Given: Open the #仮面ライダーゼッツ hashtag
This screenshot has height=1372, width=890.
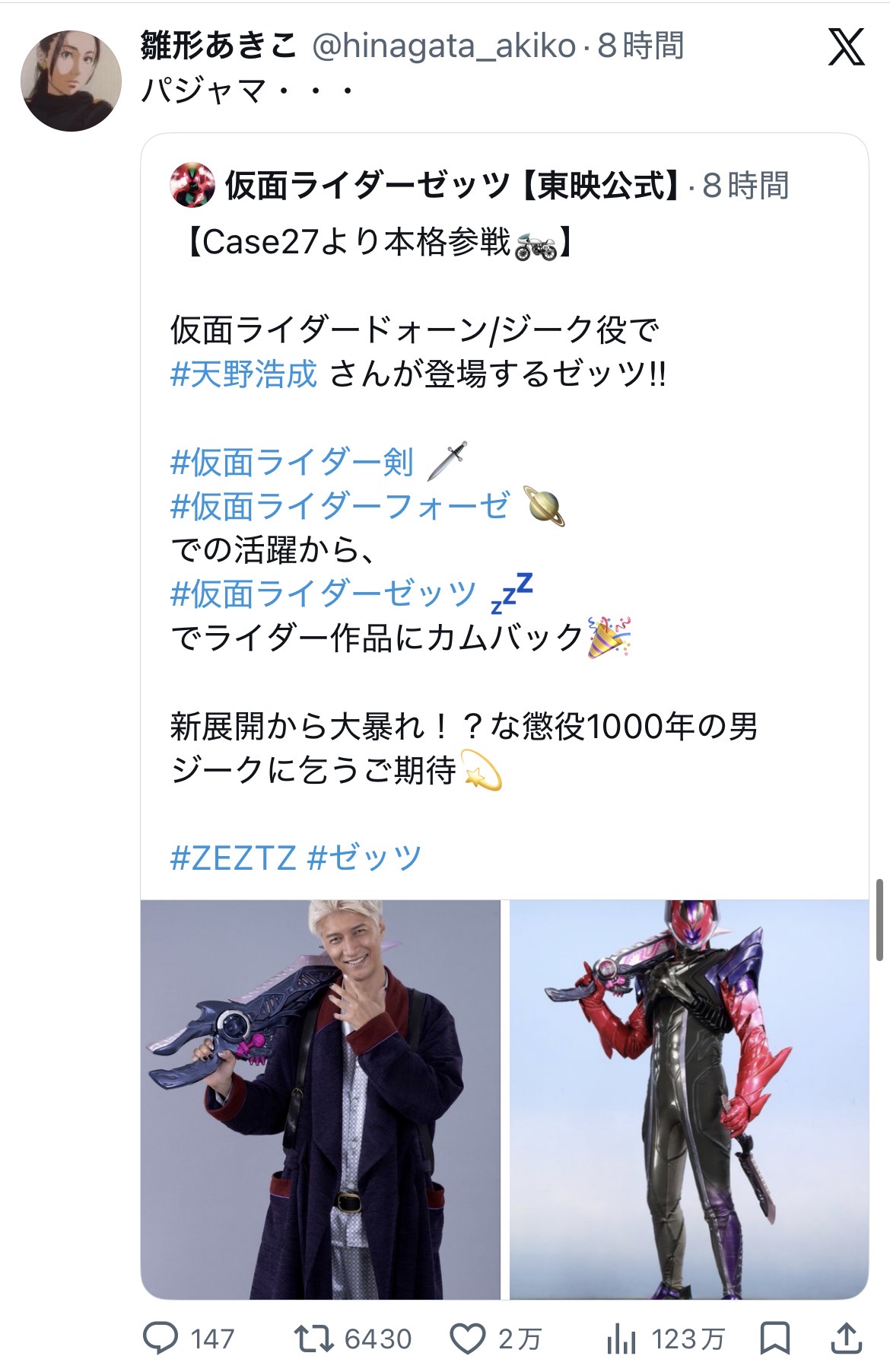Looking at the screenshot, I should pos(323,594).
